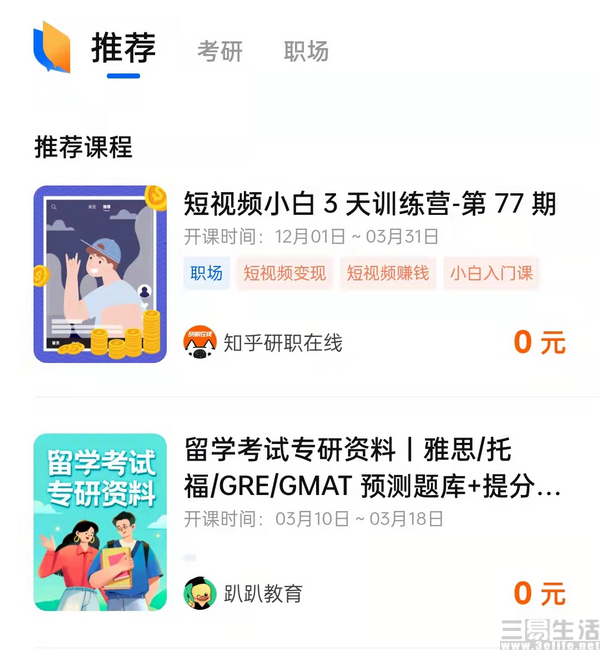Switch to the 考研 tab

tap(220, 51)
